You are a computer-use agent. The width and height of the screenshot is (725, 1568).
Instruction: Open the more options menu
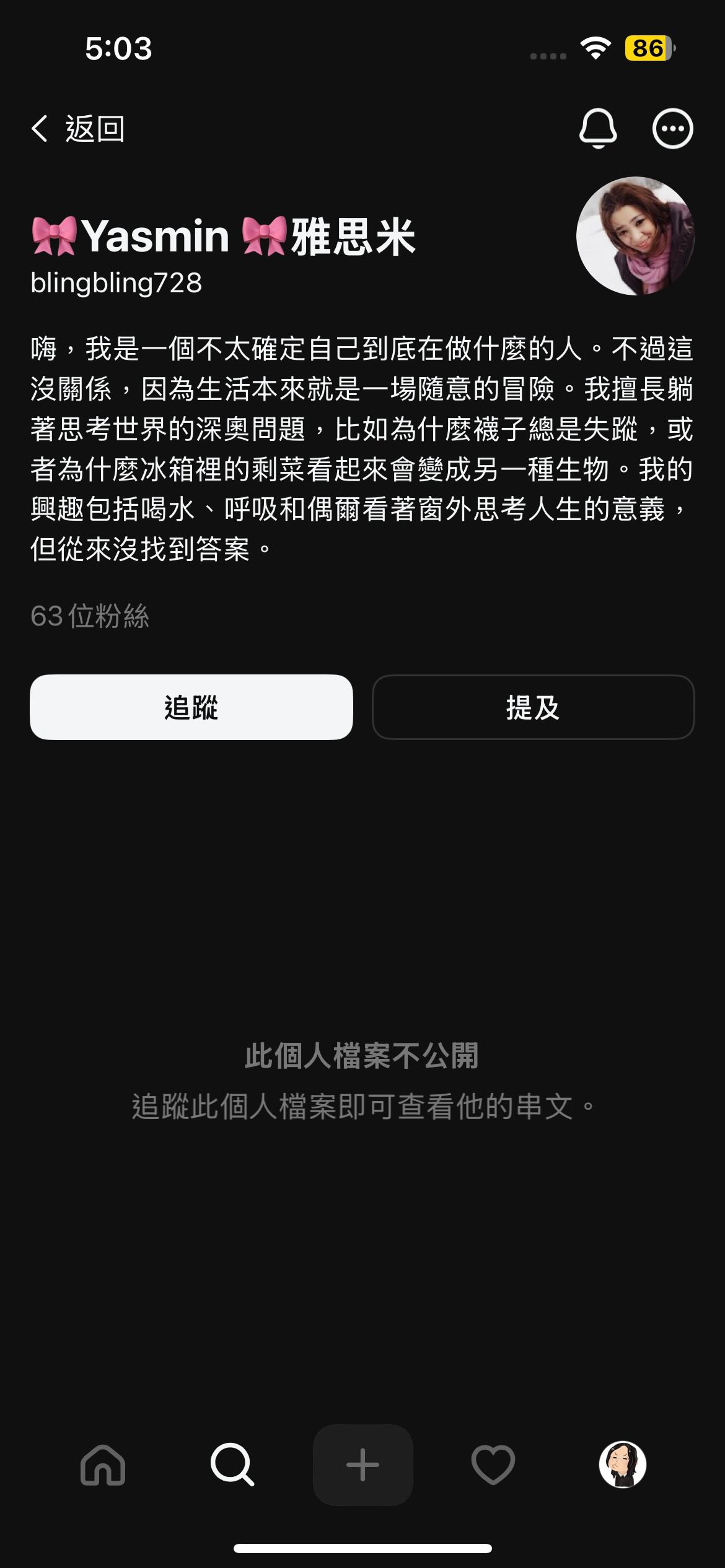tap(672, 128)
